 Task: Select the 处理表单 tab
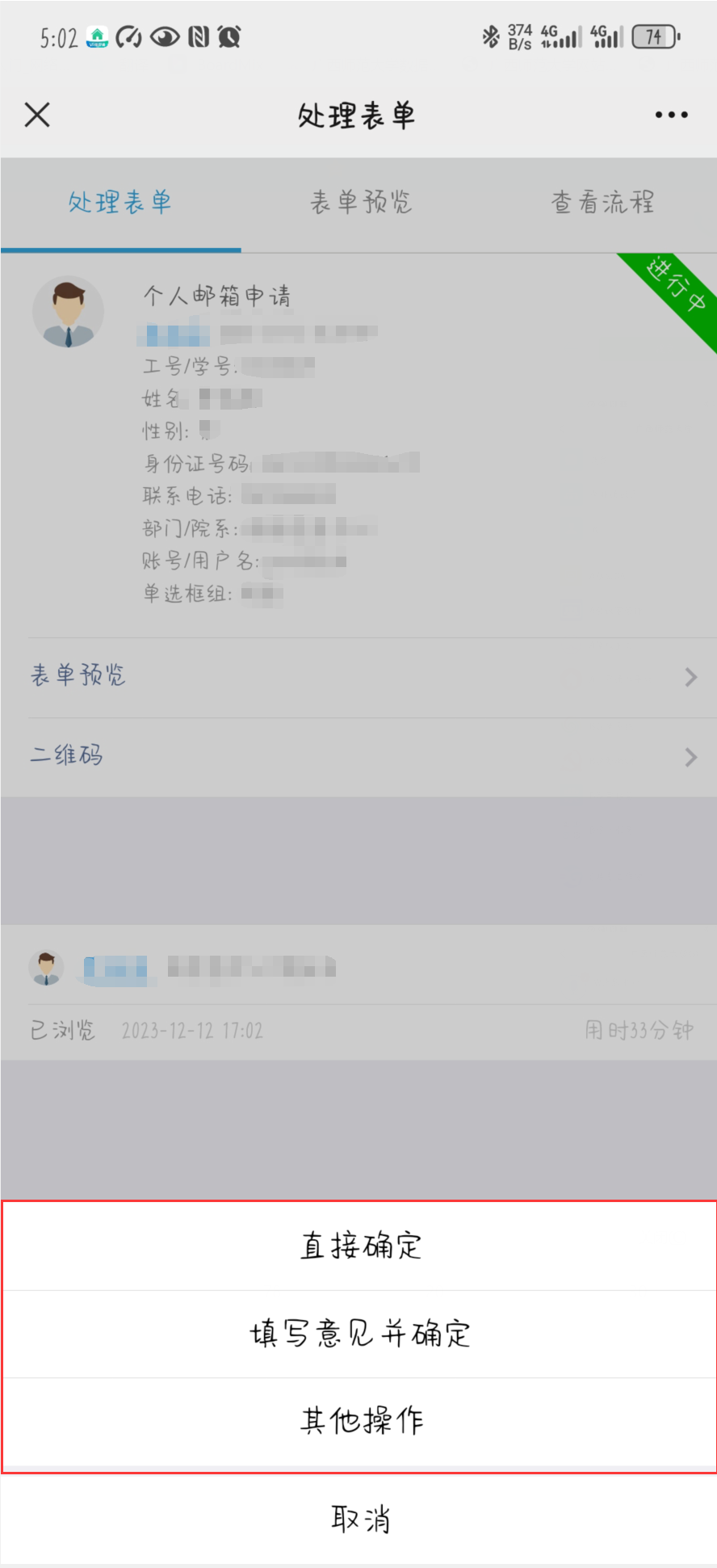tap(119, 202)
